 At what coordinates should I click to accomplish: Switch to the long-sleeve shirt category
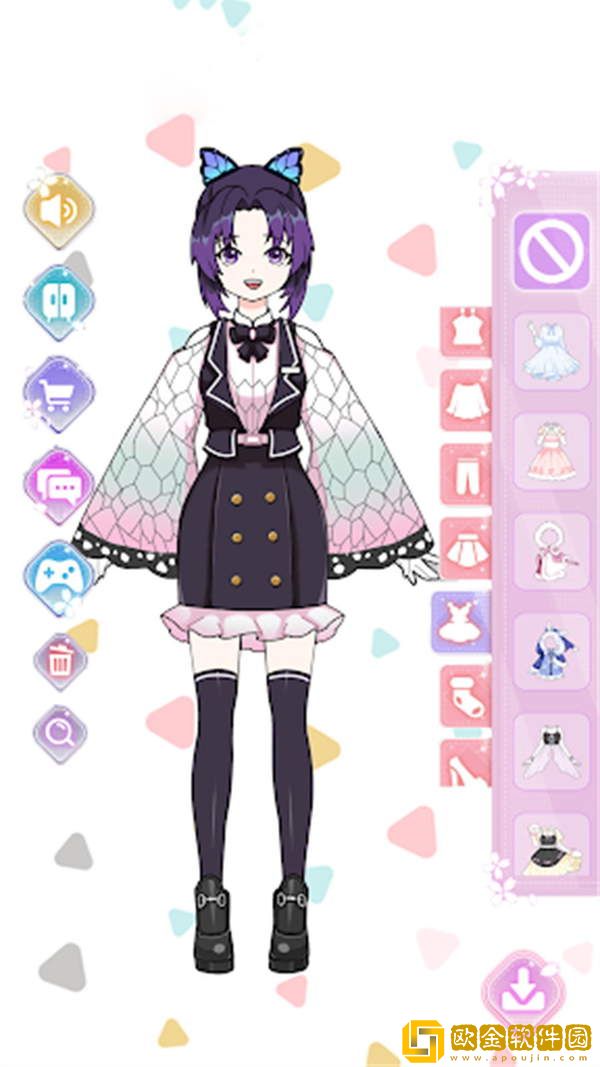(x=465, y=400)
